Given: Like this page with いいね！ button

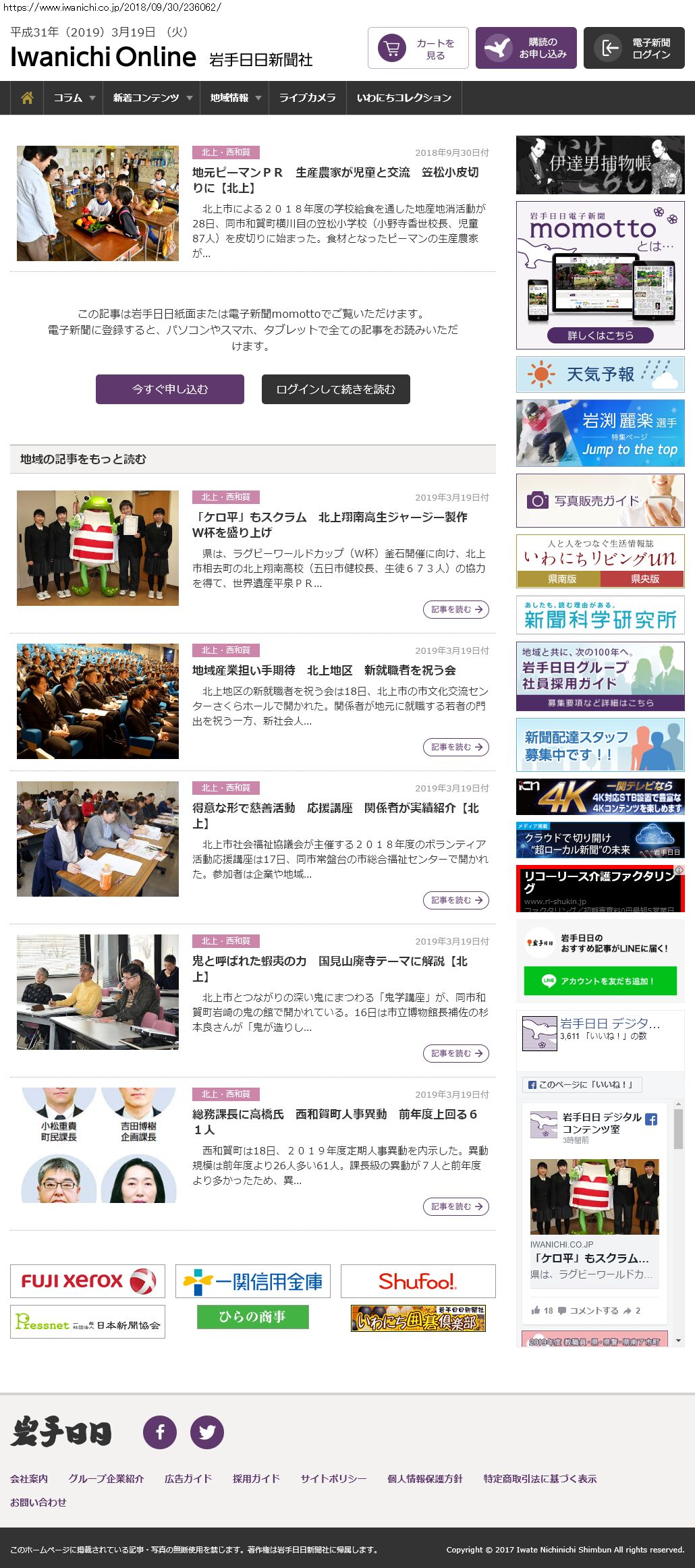Looking at the screenshot, I should (x=582, y=1084).
